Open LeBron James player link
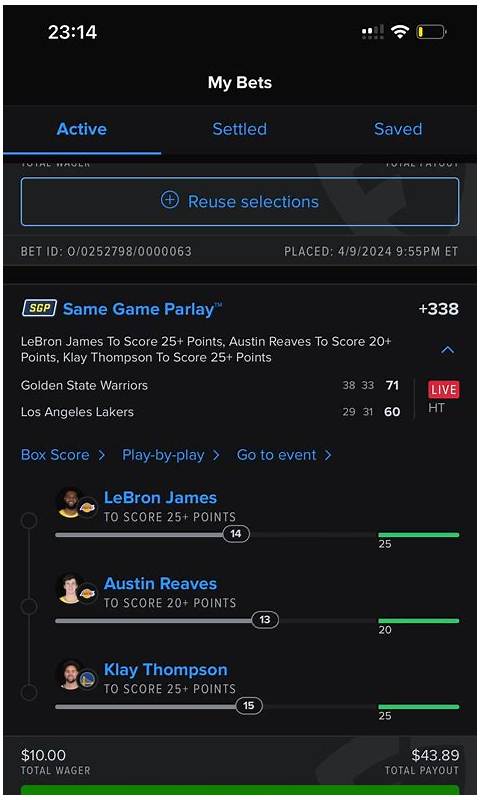Viewport: 480px width, 800px height. click(x=160, y=497)
